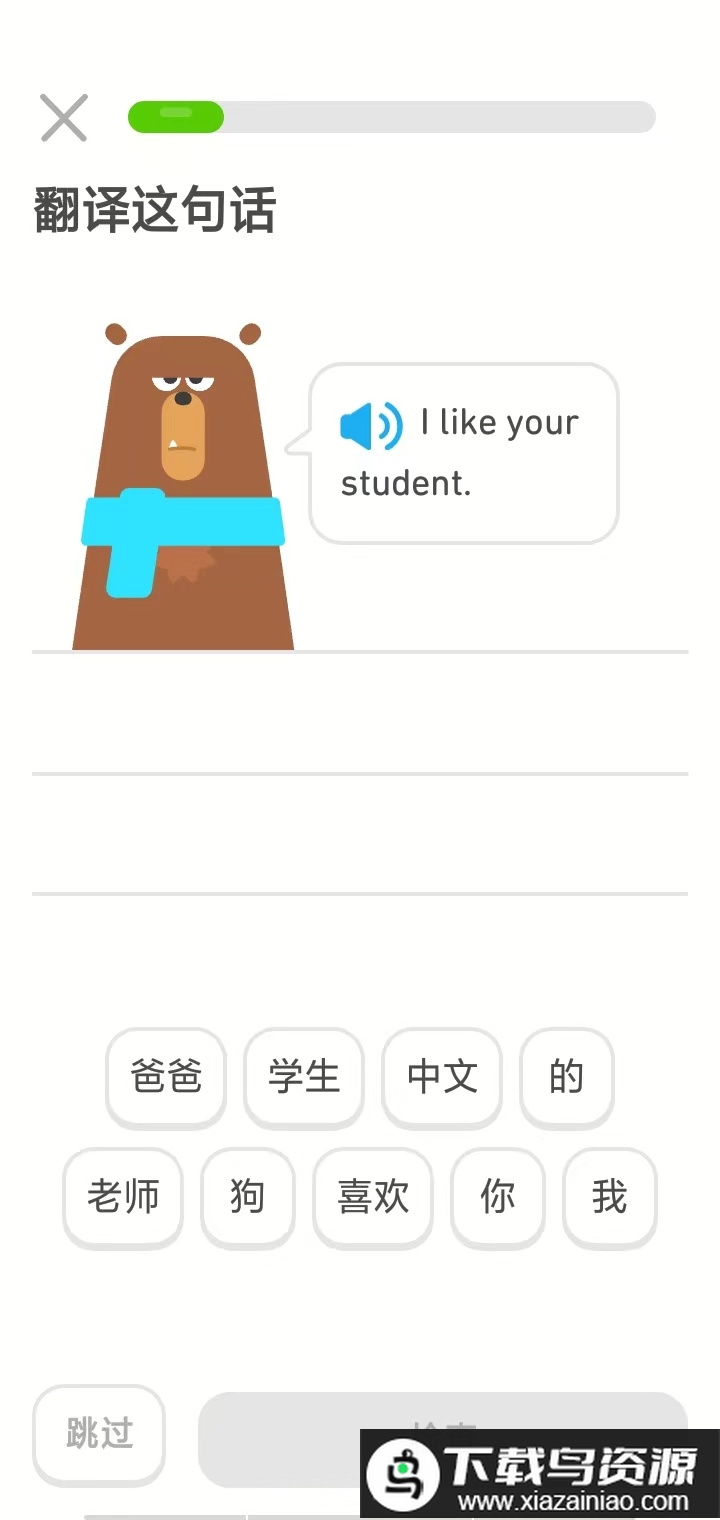Tap the word tile 狗
This screenshot has height=1520, width=720.
[247, 1196]
